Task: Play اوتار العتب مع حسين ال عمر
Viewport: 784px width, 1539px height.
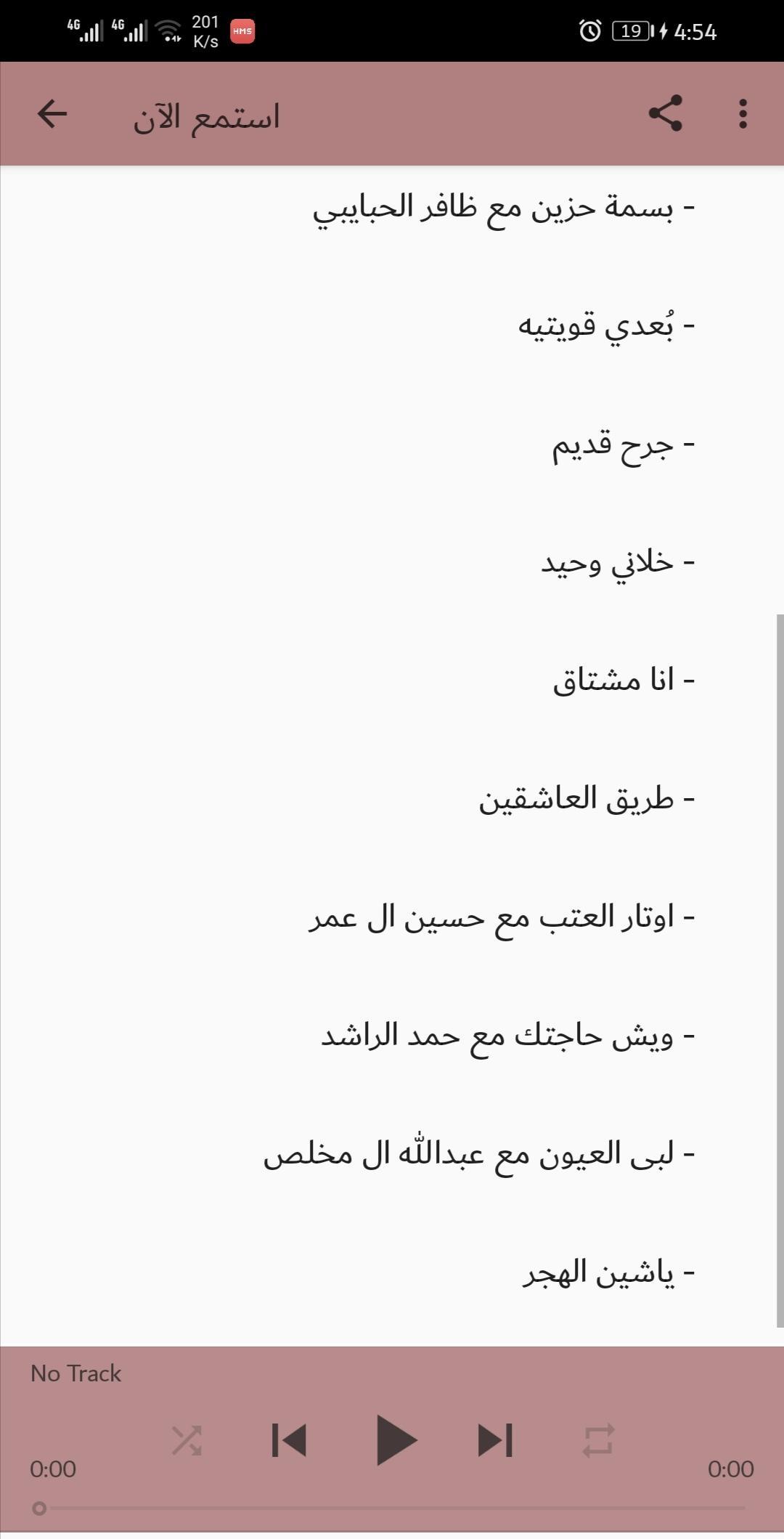Action: click(501, 917)
